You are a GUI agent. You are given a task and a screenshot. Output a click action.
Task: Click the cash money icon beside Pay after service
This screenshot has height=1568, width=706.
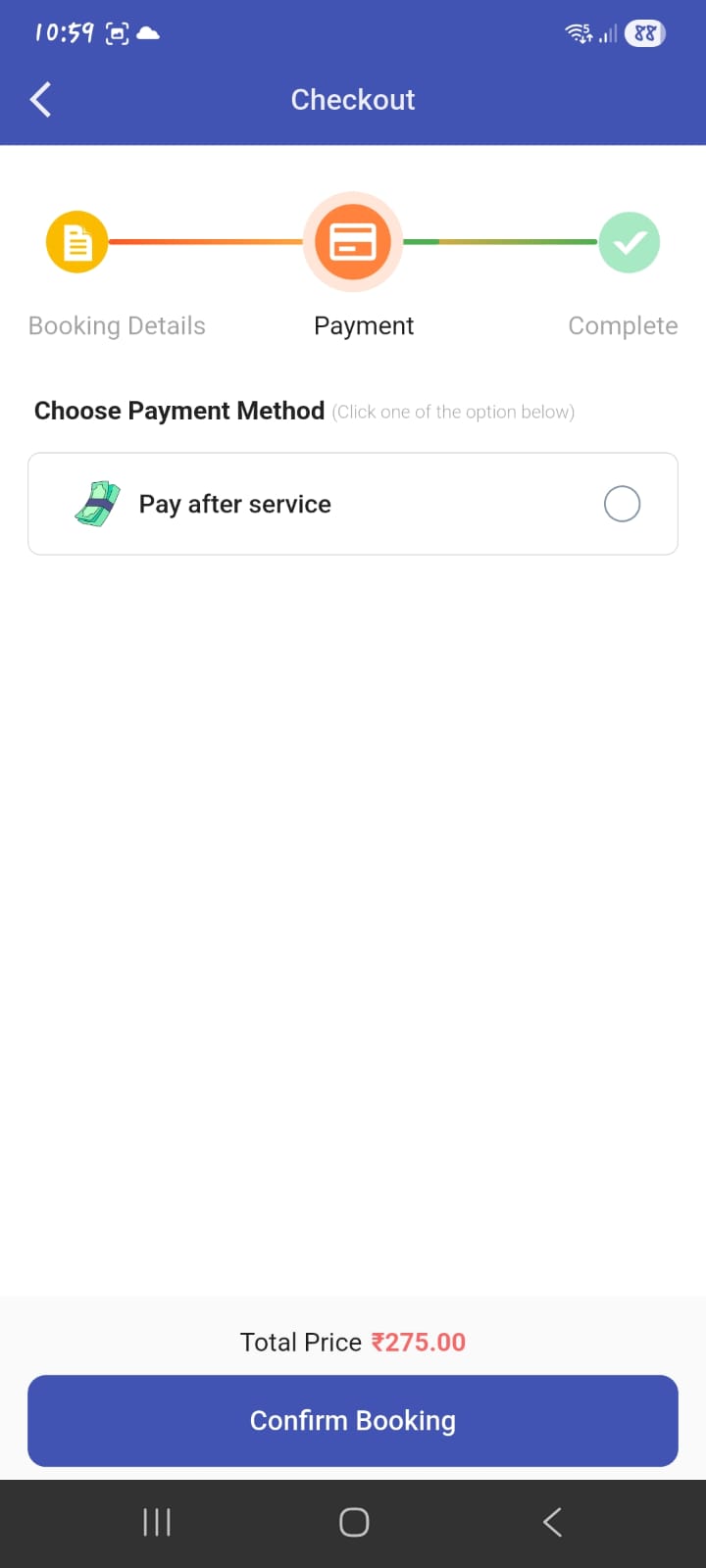tap(96, 503)
